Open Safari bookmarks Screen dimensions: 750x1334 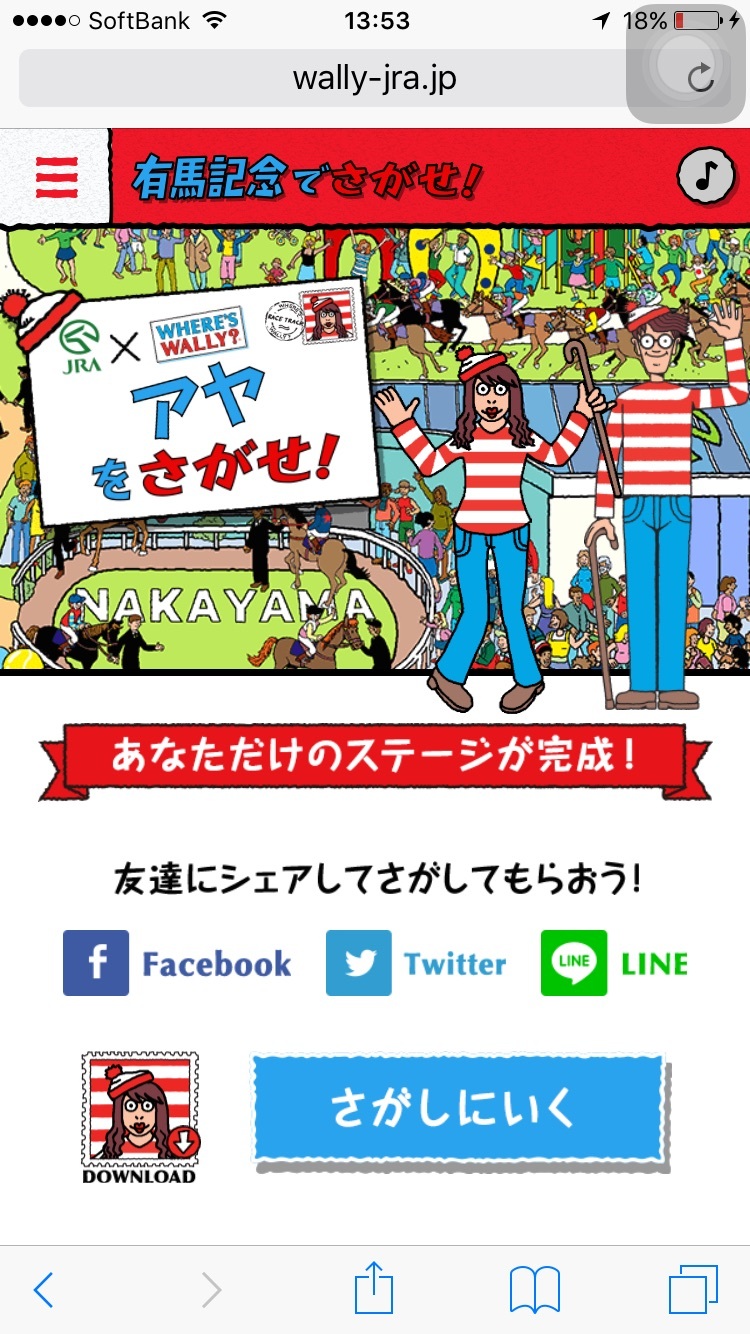point(534,1291)
